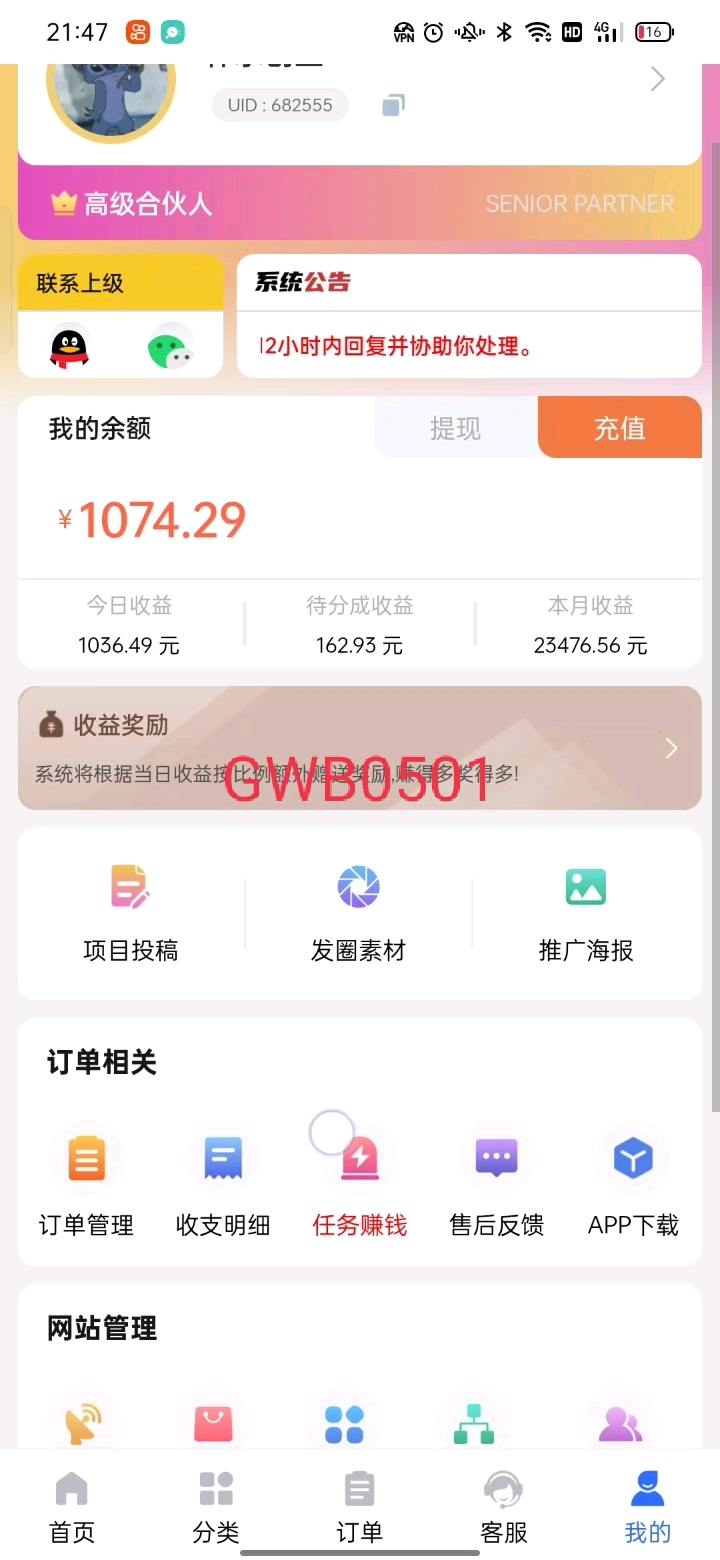Contact superior via the WeChat icon

(171, 347)
